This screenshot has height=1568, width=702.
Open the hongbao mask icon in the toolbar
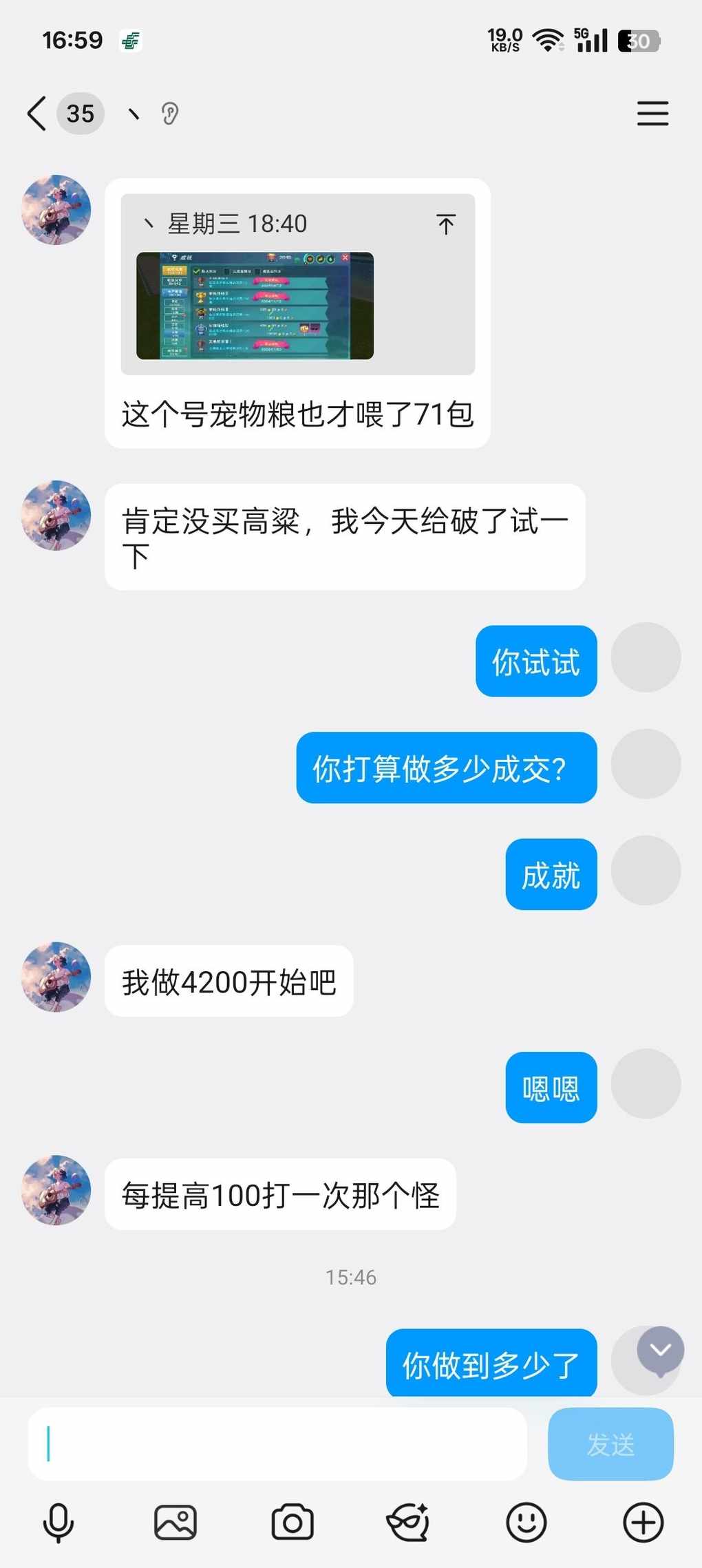pos(409,1523)
